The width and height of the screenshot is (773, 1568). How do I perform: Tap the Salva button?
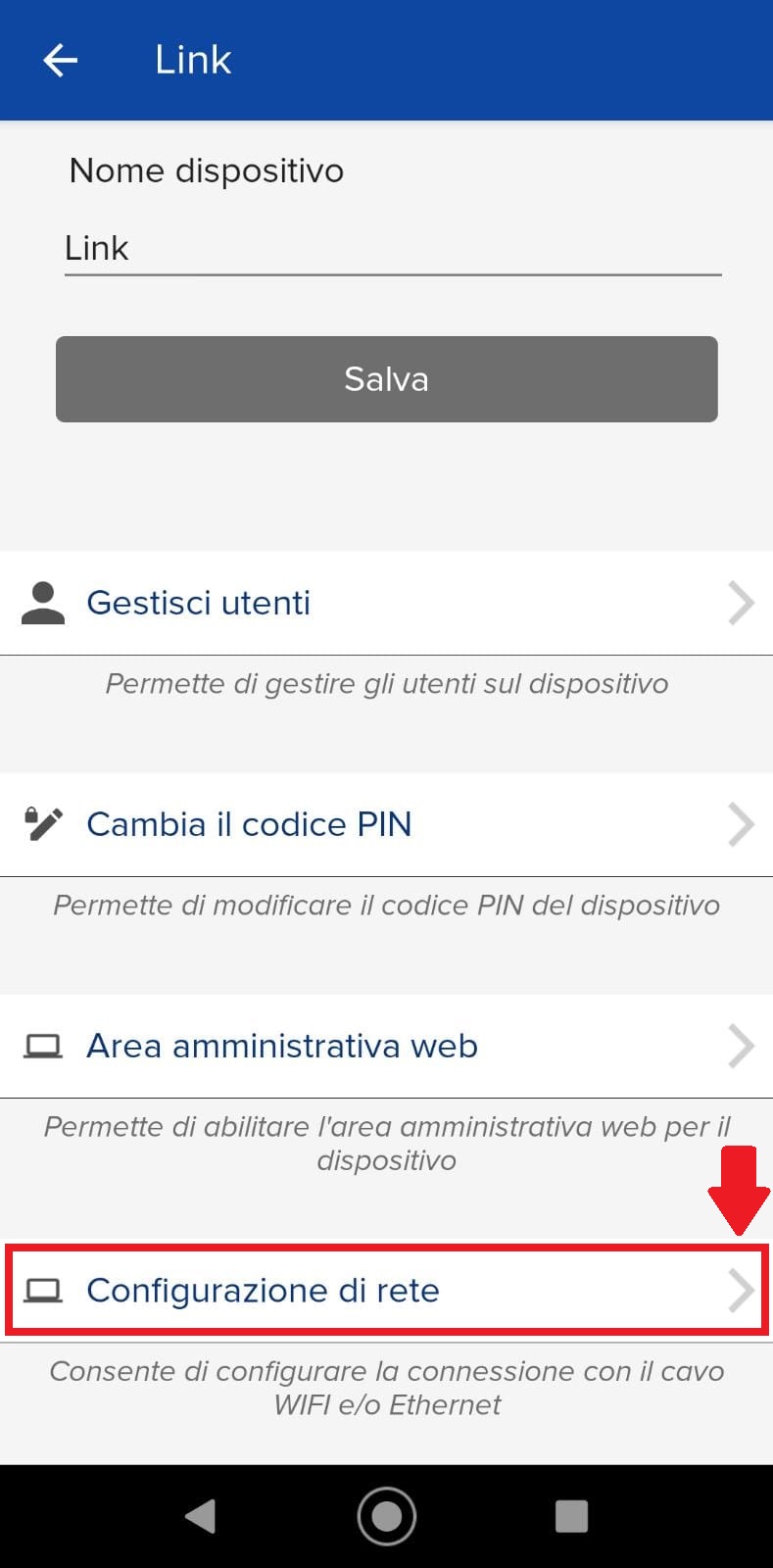pos(386,379)
